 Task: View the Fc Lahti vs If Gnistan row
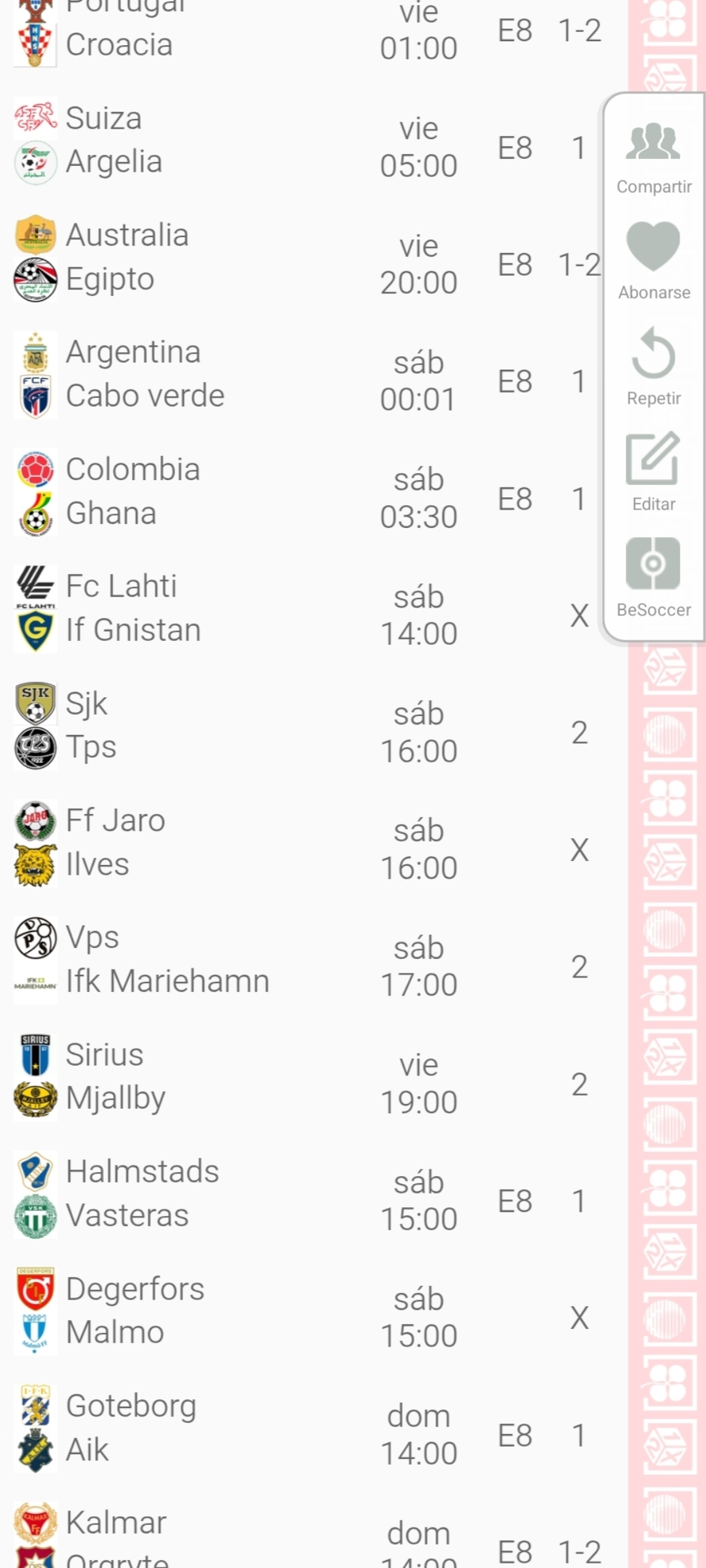coord(307,615)
